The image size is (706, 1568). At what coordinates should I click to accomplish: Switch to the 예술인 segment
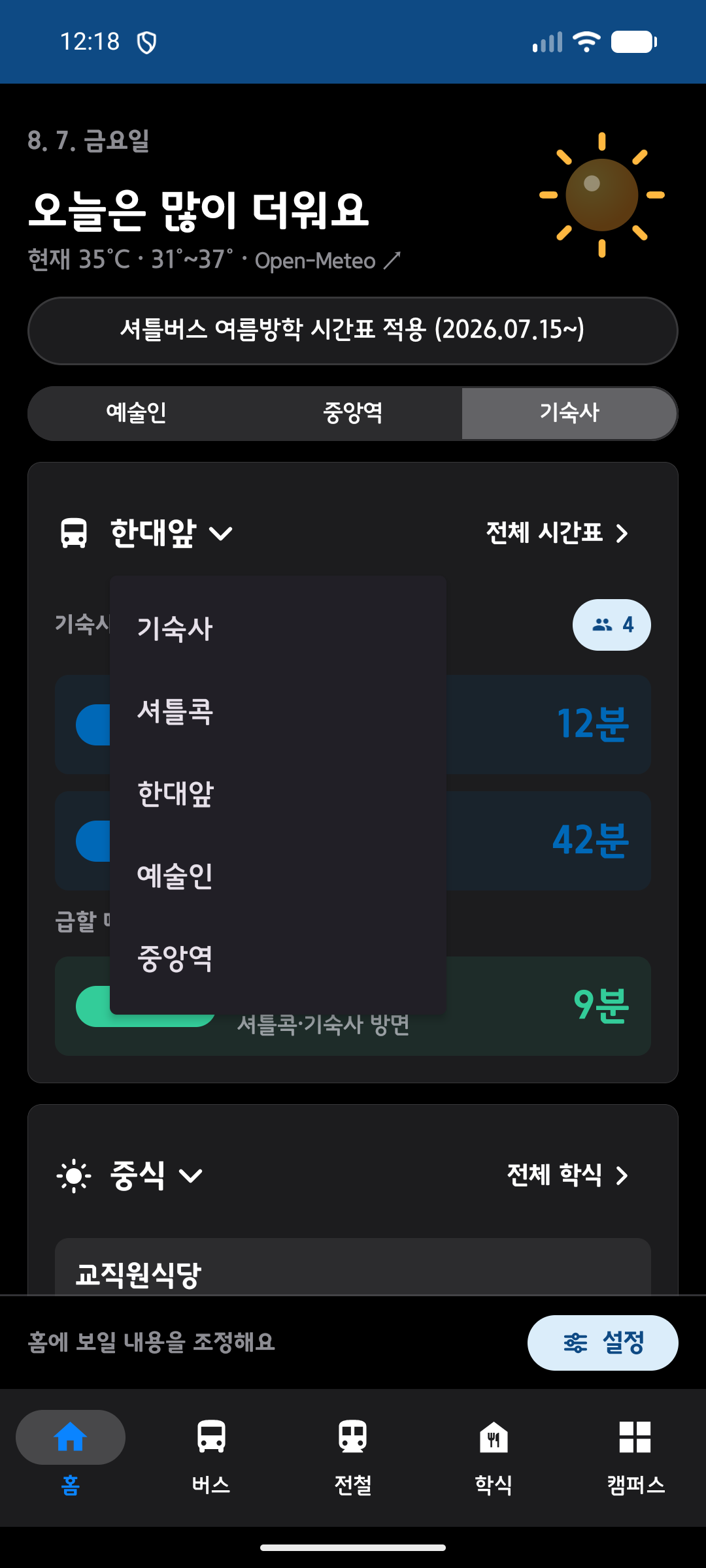[137, 413]
